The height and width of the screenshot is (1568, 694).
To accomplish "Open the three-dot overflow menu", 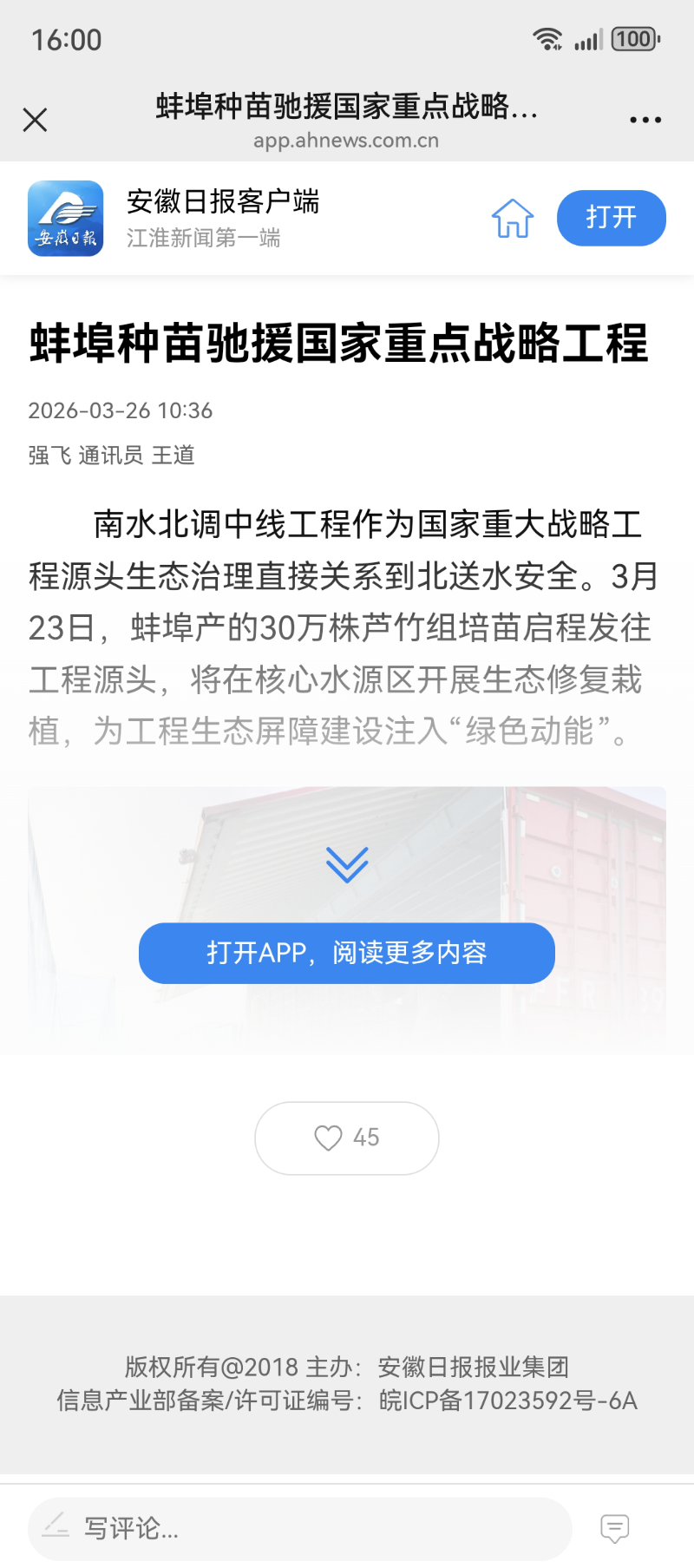I will click(645, 120).
